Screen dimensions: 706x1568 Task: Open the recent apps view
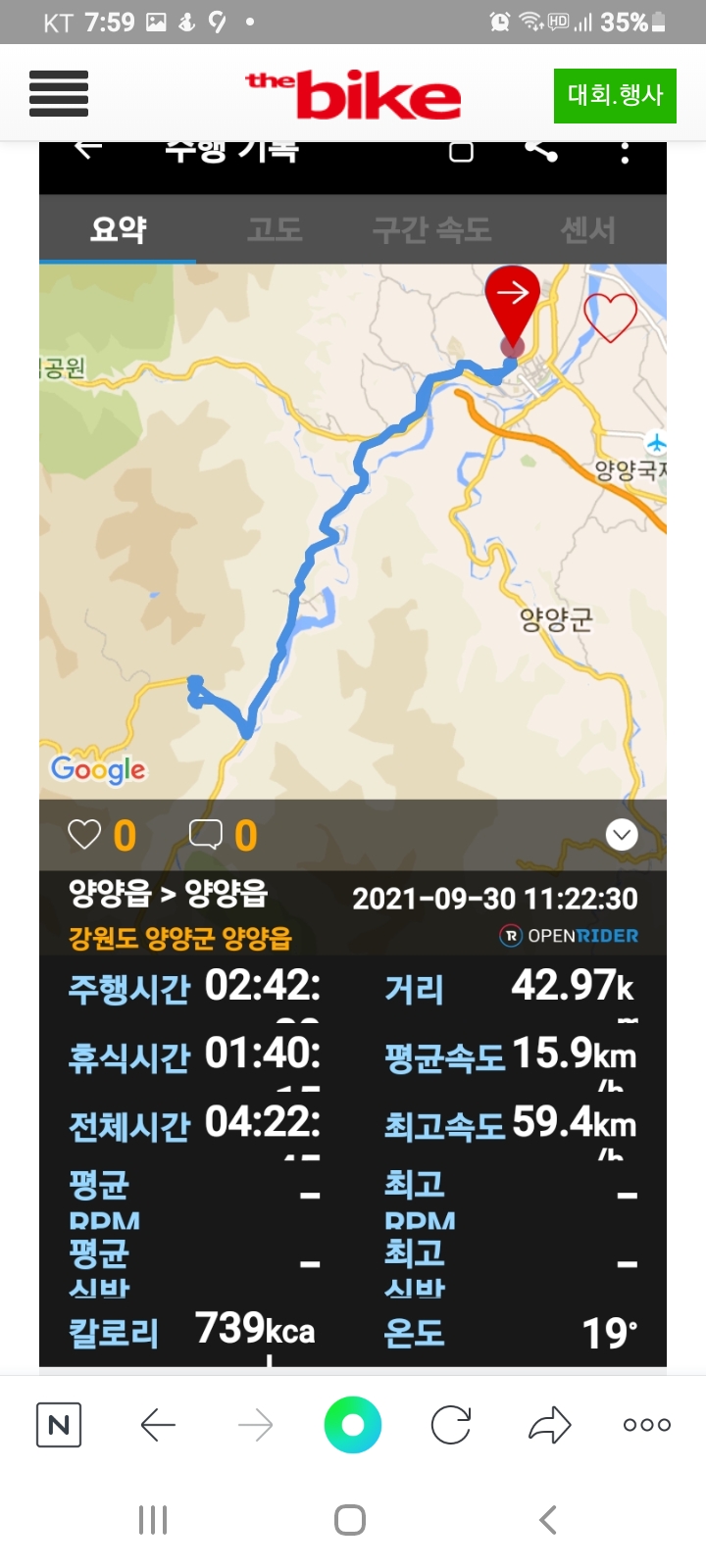(x=153, y=1520)
